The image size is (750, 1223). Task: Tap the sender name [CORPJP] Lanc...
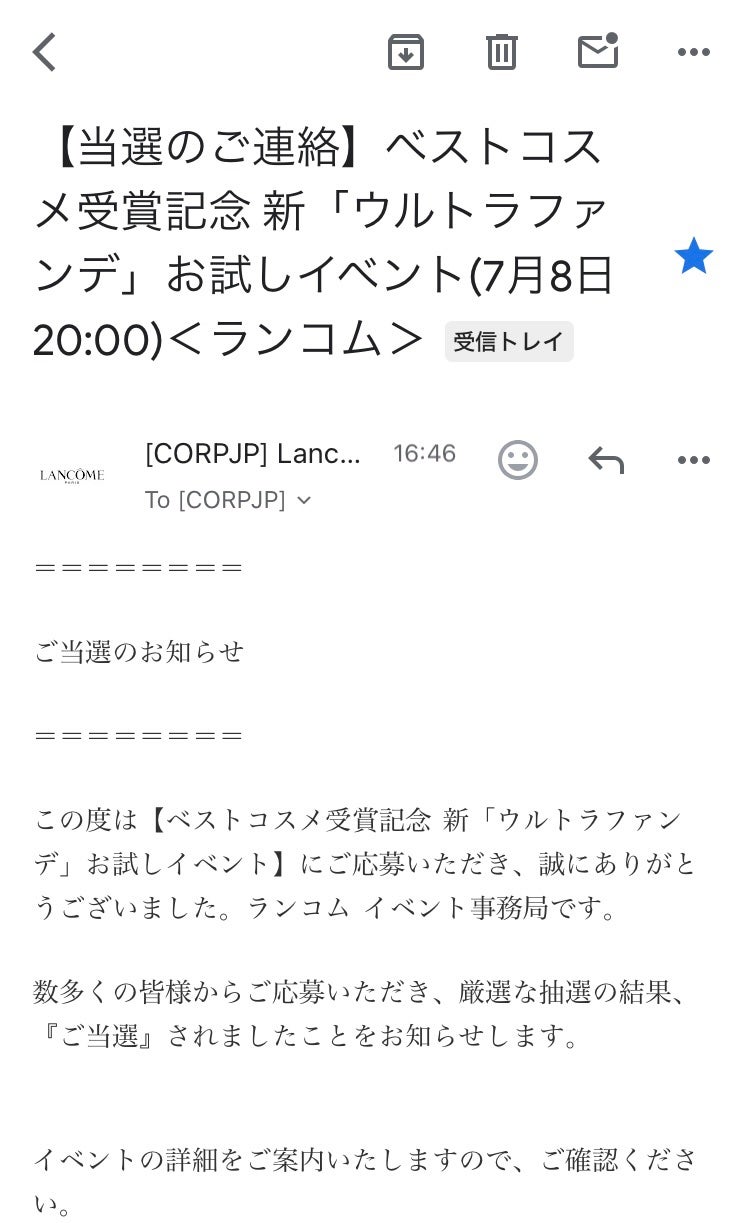pyautogui.click(x=250, y=455)
